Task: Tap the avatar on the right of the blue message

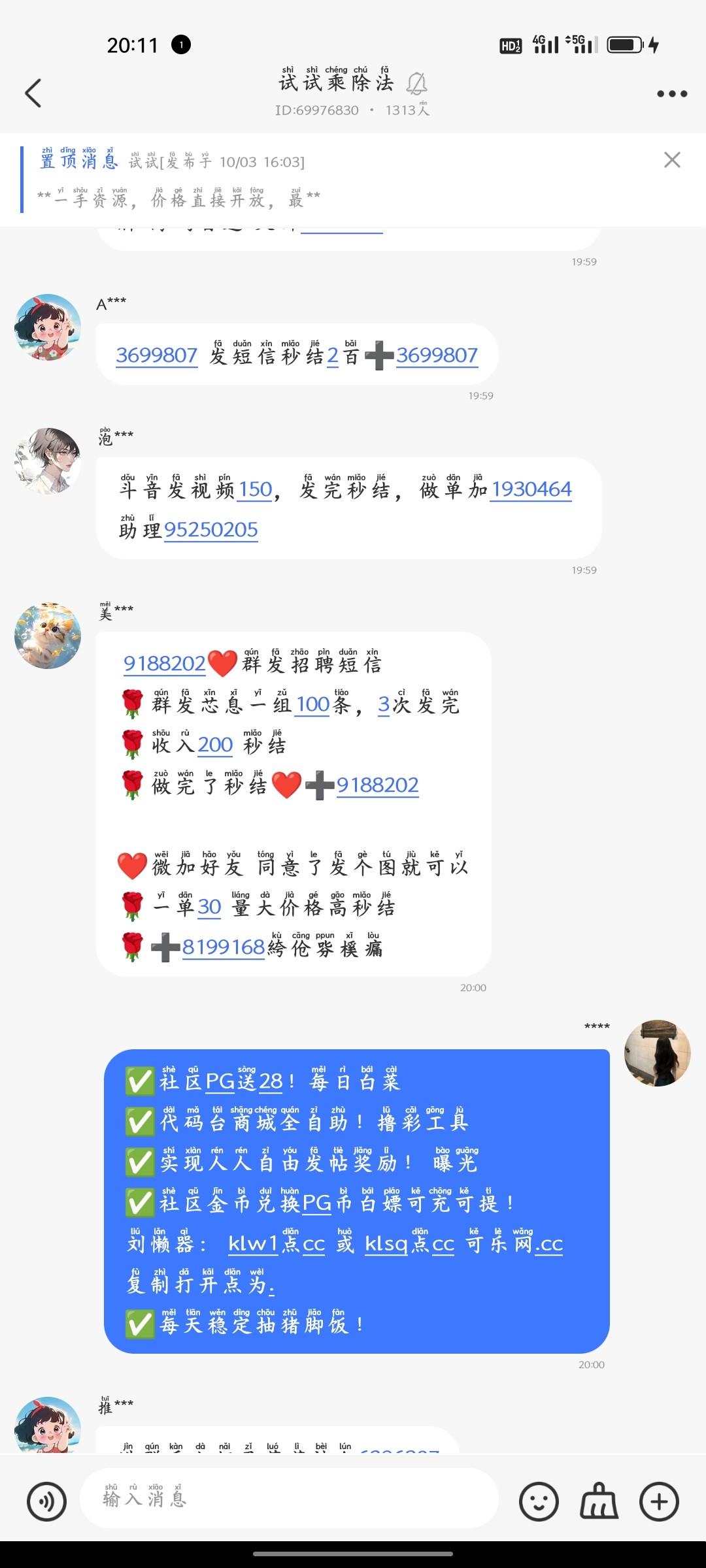Action: click(658, 1052)
